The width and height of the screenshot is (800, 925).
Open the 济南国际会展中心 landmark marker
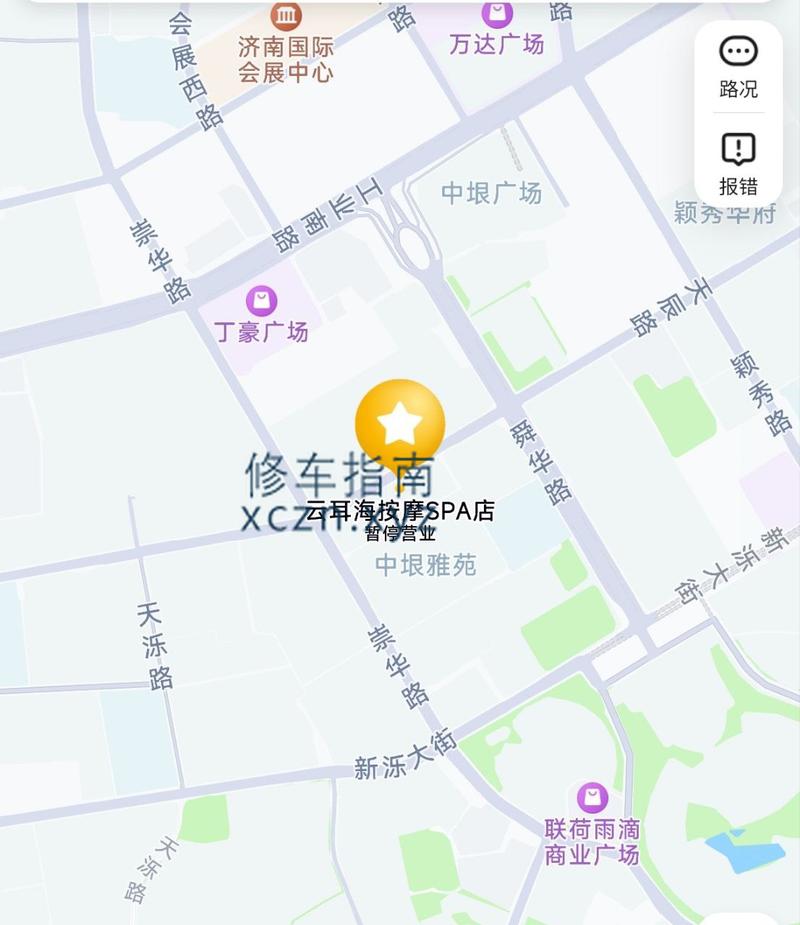286,17
